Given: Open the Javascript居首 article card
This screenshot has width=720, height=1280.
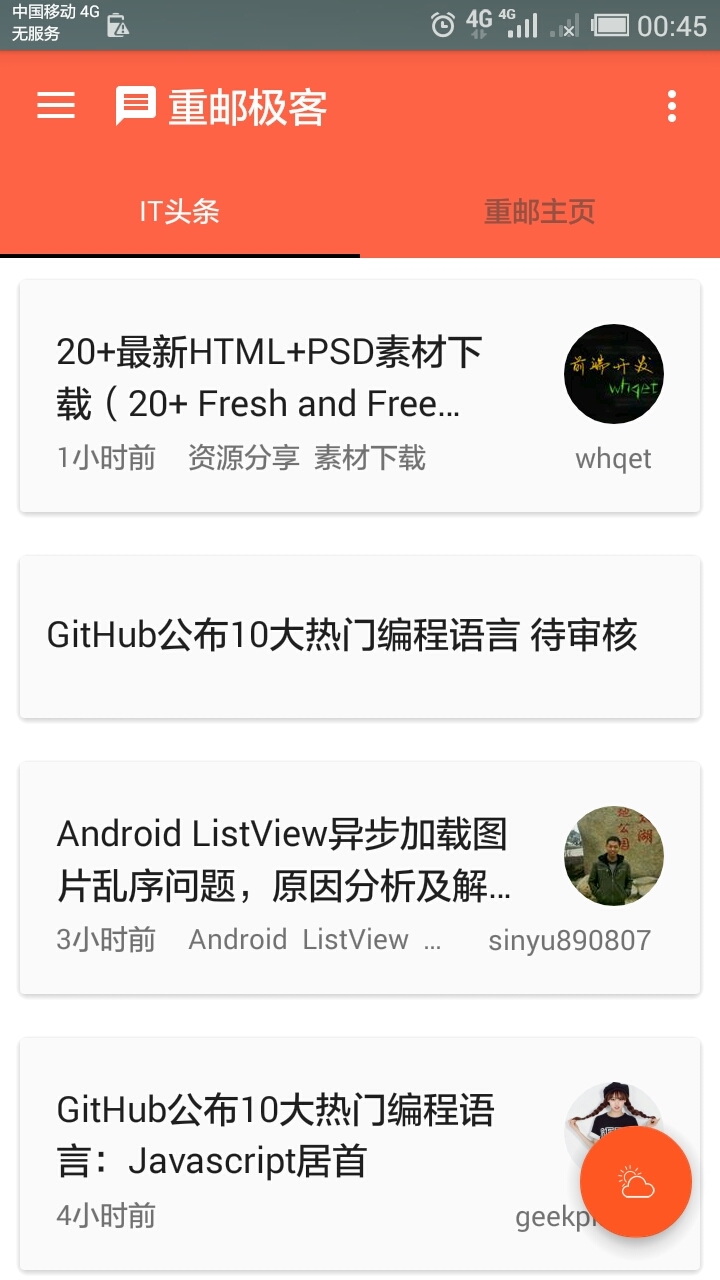Looking at the screenshot, I should [x=276, y=1136].
